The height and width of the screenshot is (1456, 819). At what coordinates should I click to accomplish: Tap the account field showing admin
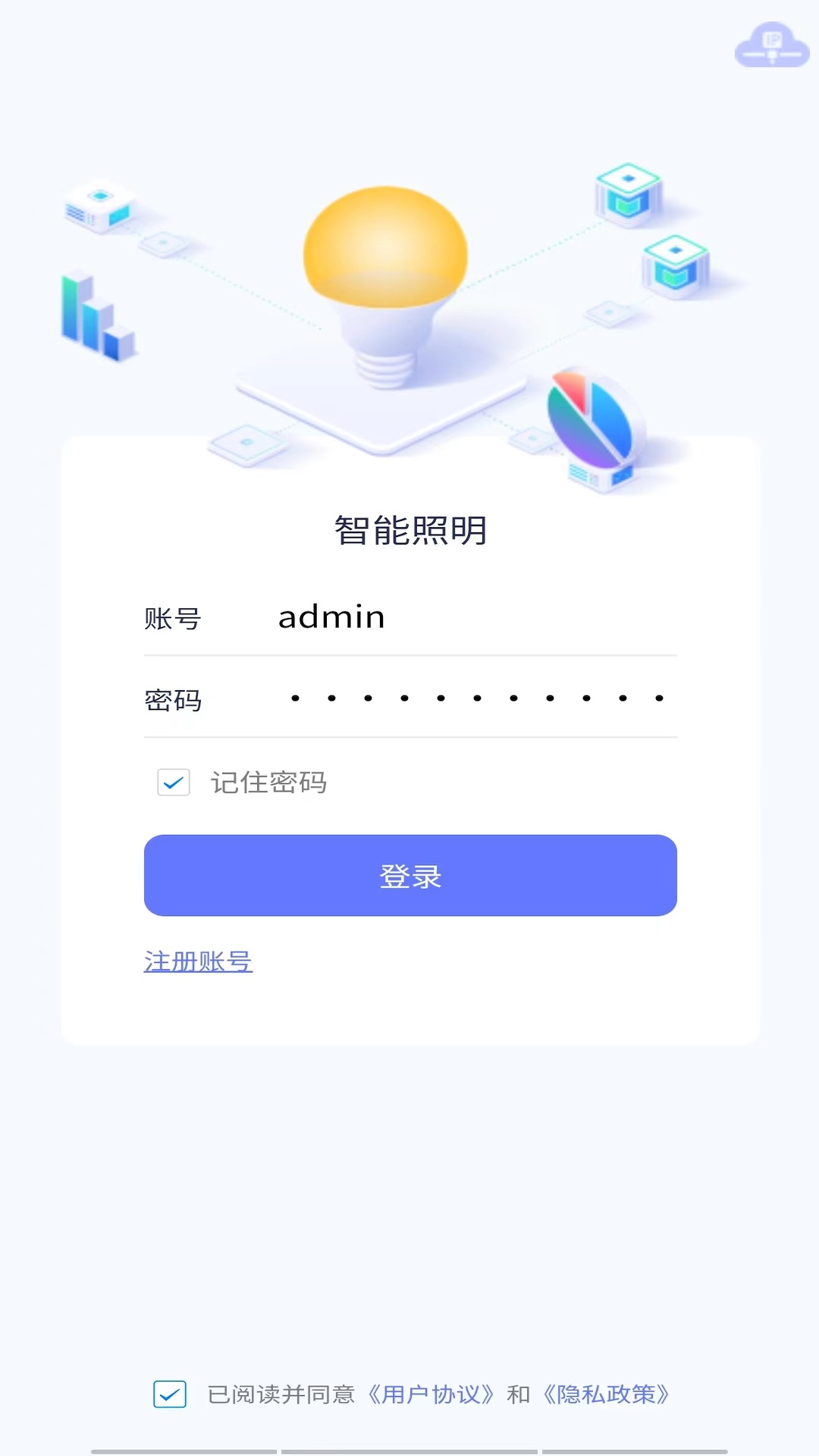470,617
